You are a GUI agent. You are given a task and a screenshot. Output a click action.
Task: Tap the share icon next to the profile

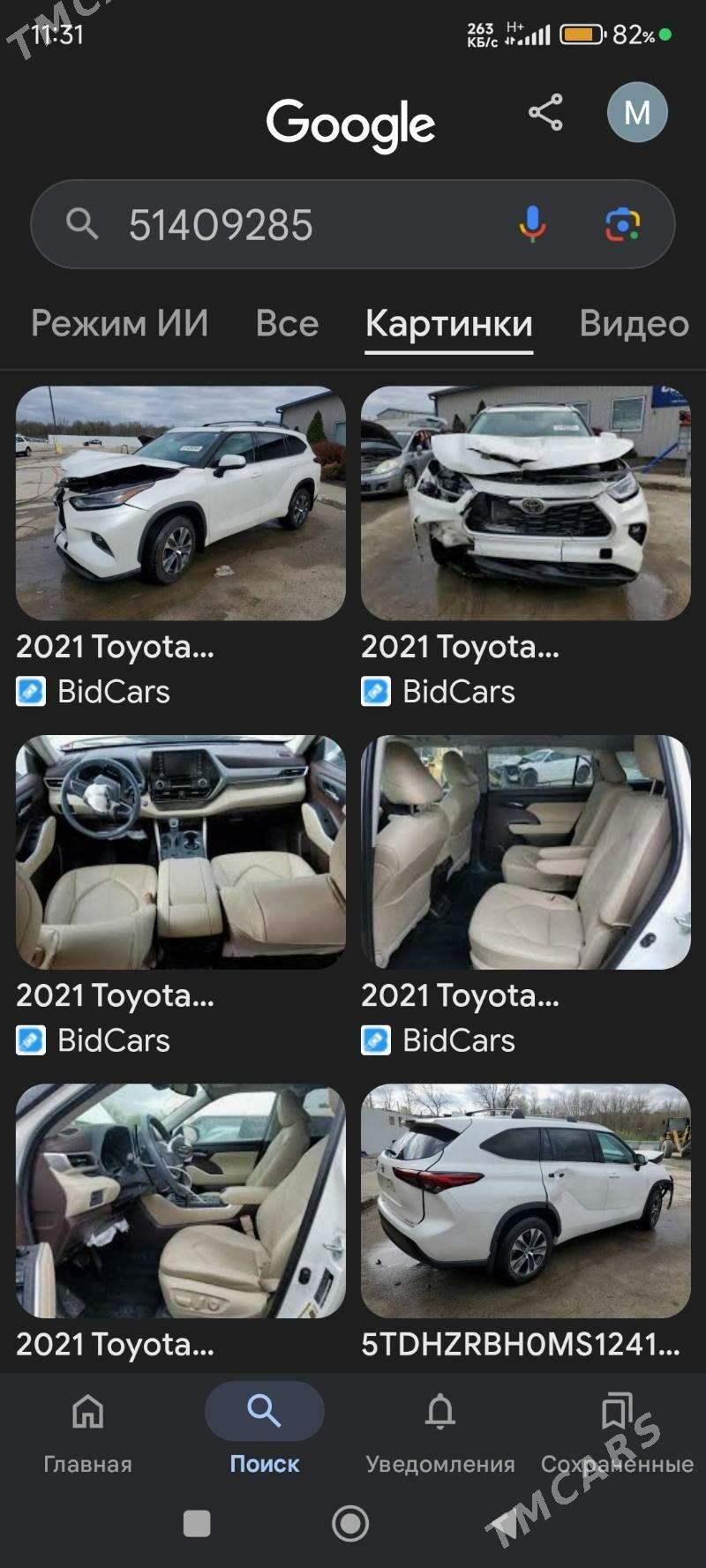545,112
